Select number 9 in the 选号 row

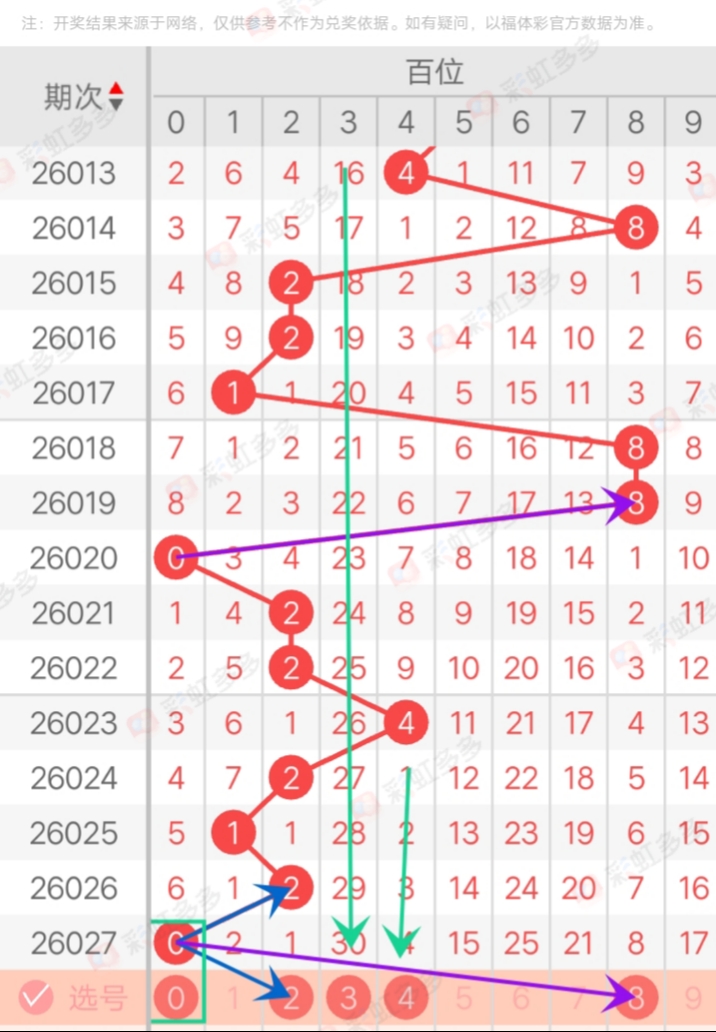point(693,997)
